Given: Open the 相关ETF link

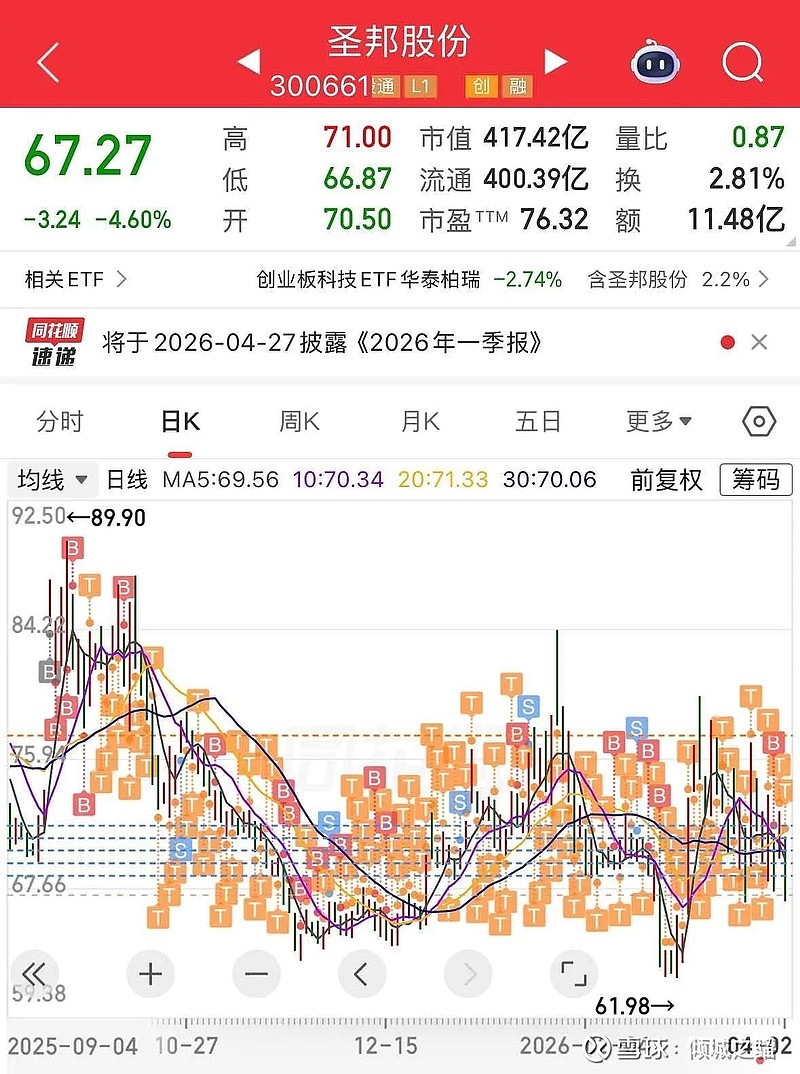Looking at the screenshot, I should 75,279.
